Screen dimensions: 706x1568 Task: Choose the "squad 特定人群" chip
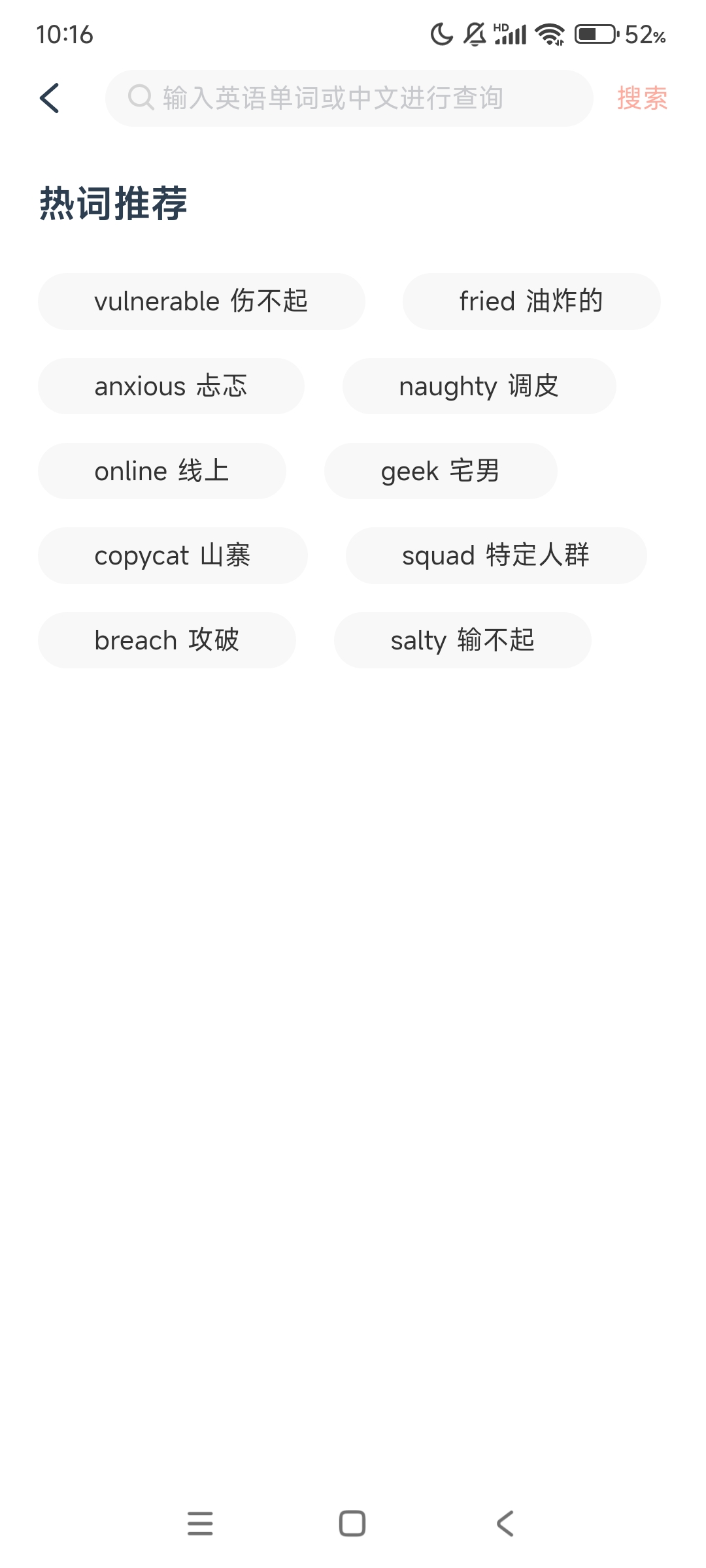(x=496, y=555)
